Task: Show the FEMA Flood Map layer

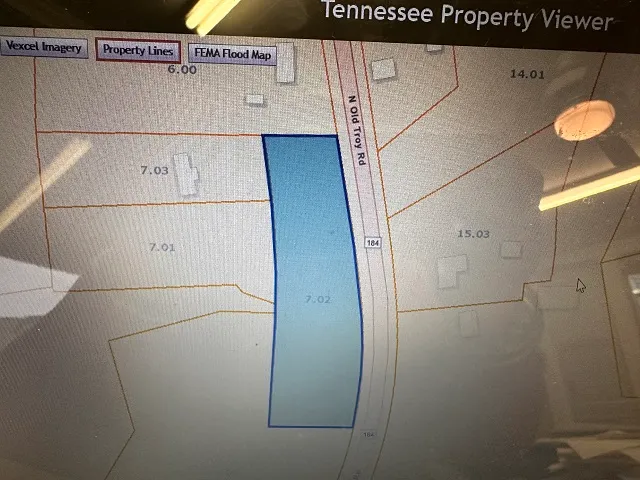Action: 233,54
